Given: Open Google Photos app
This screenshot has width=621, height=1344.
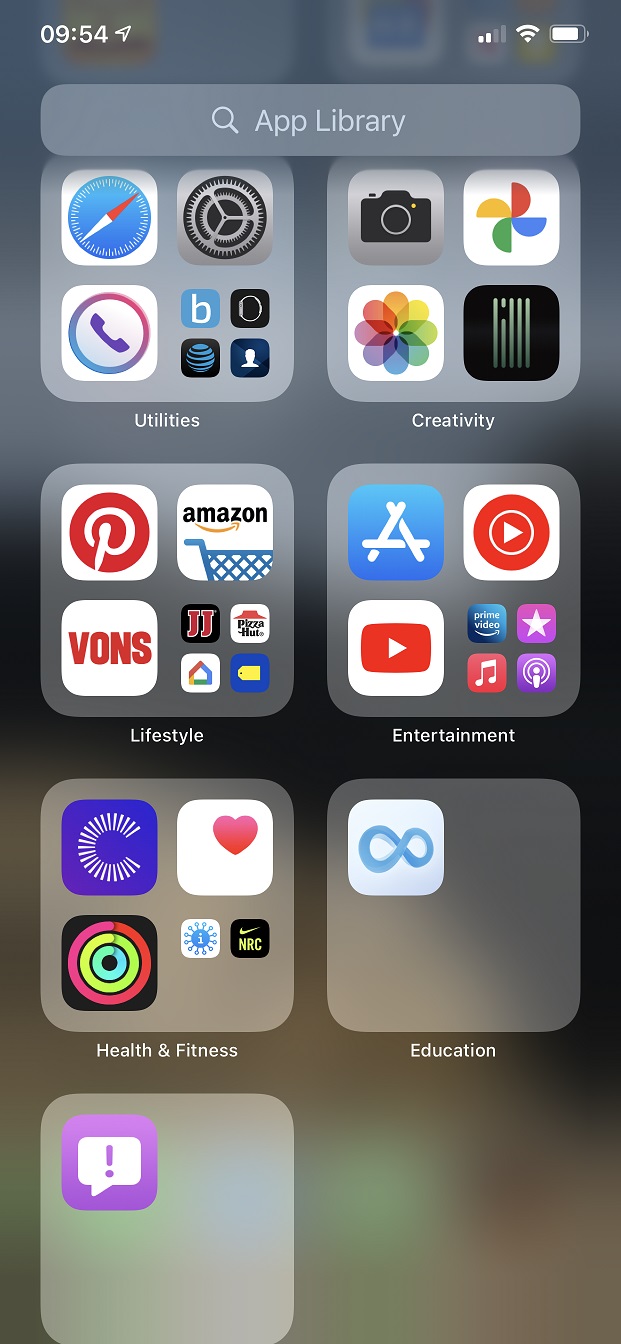Looking at the screenshot, I should 511,218.
